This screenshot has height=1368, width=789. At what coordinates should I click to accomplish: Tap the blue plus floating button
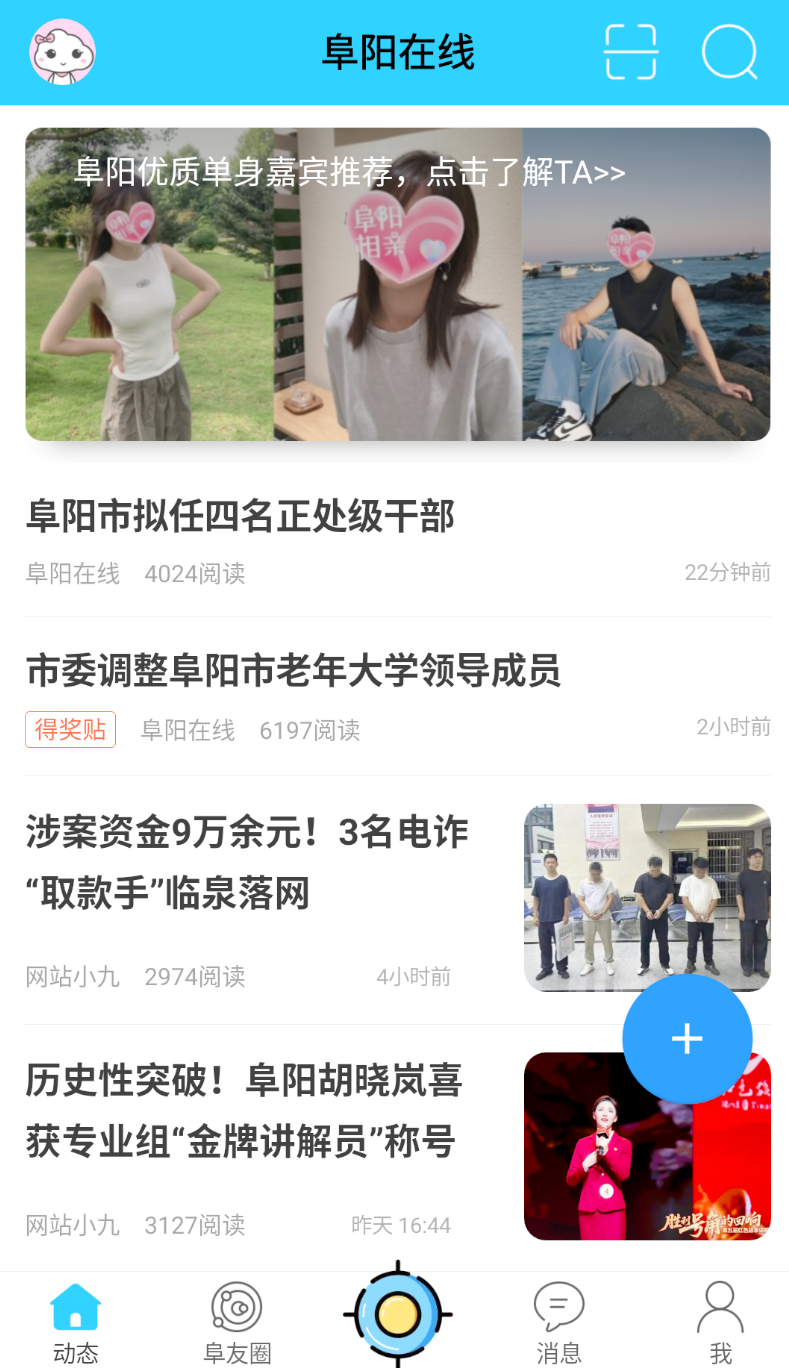pos(687,1039)
